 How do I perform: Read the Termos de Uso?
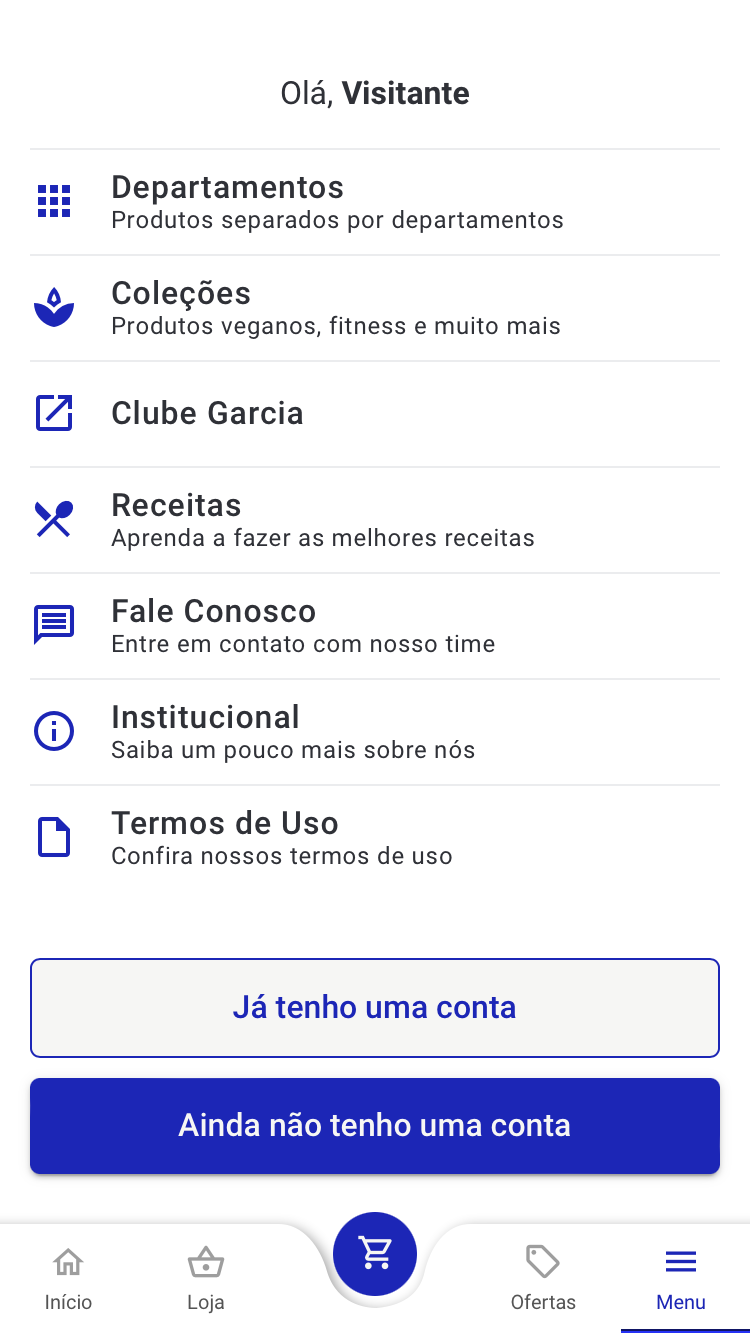pyautogui.click(x=374, y=838)
